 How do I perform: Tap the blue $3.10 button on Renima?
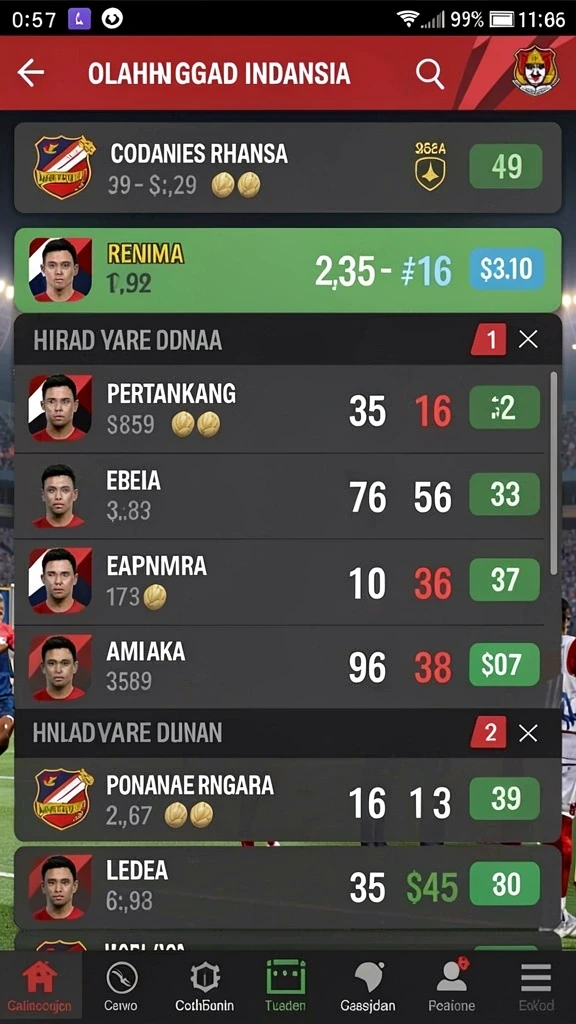[x=507, y=269]
